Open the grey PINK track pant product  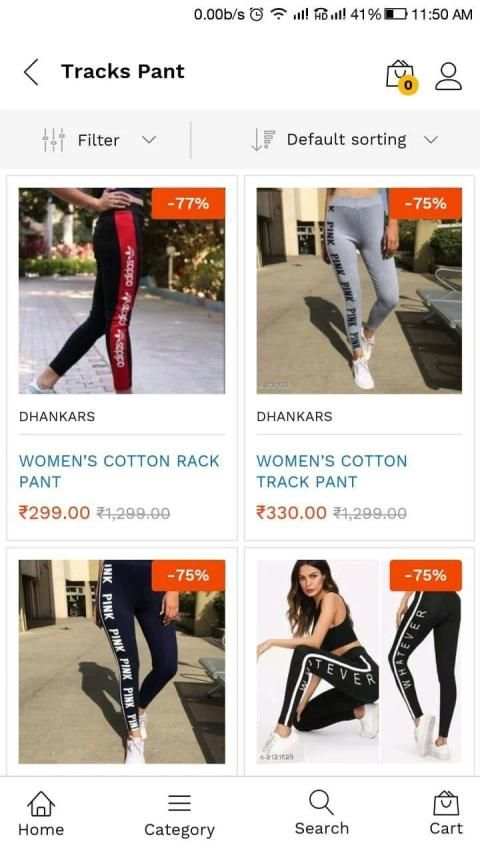point(359,290)
